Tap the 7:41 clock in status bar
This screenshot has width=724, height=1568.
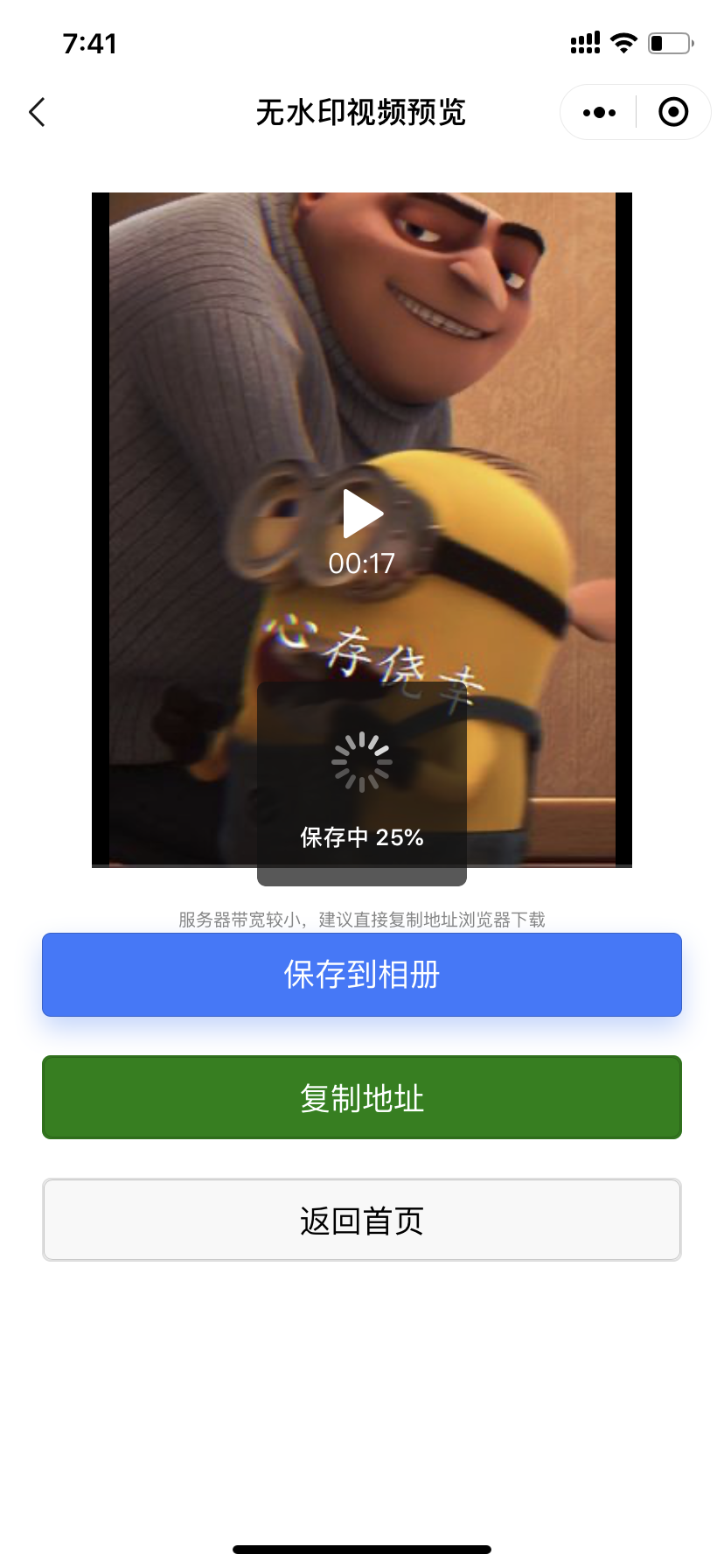tap(91, 43)
